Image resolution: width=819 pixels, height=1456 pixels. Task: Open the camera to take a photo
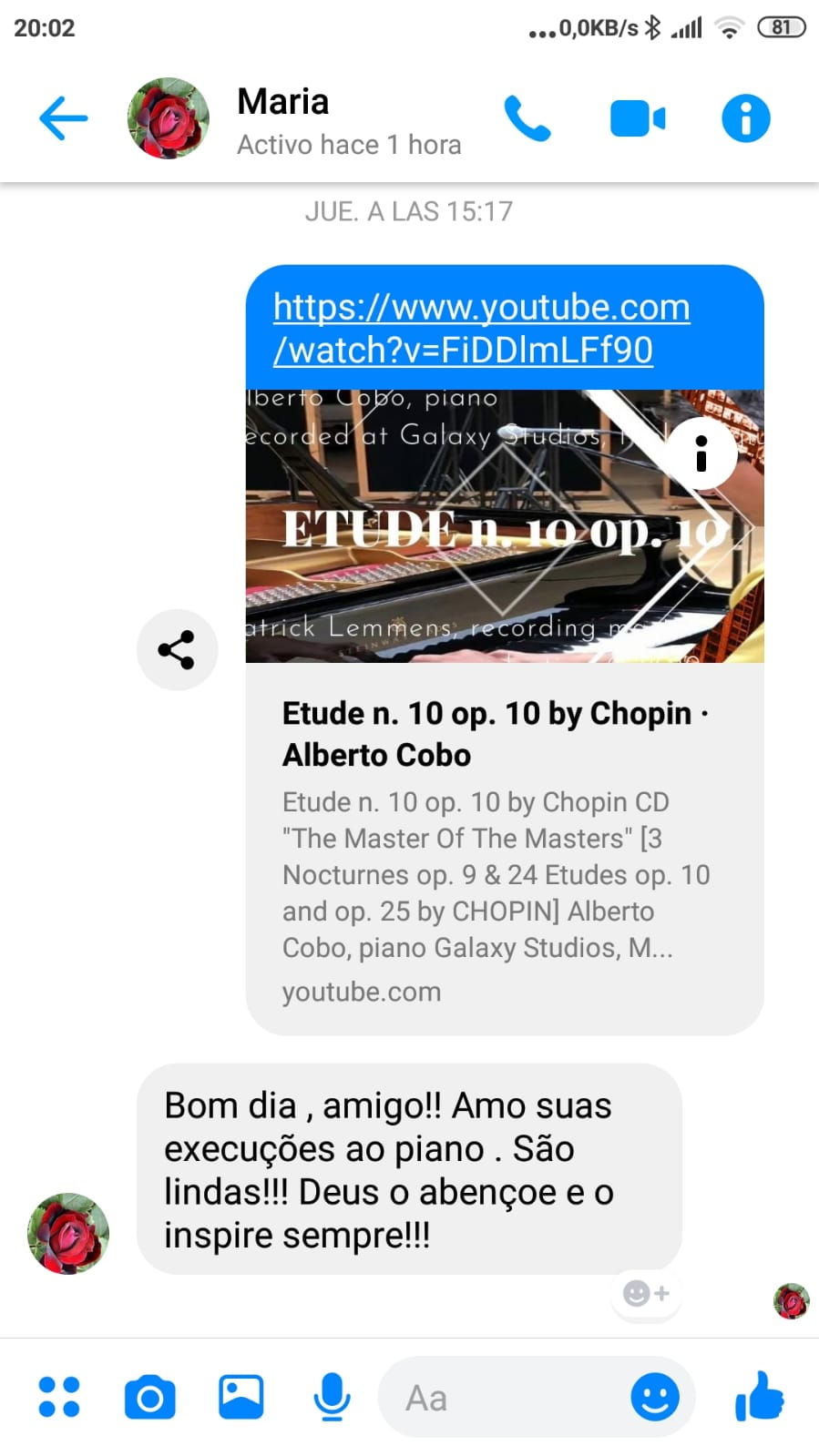point(150,1398)
